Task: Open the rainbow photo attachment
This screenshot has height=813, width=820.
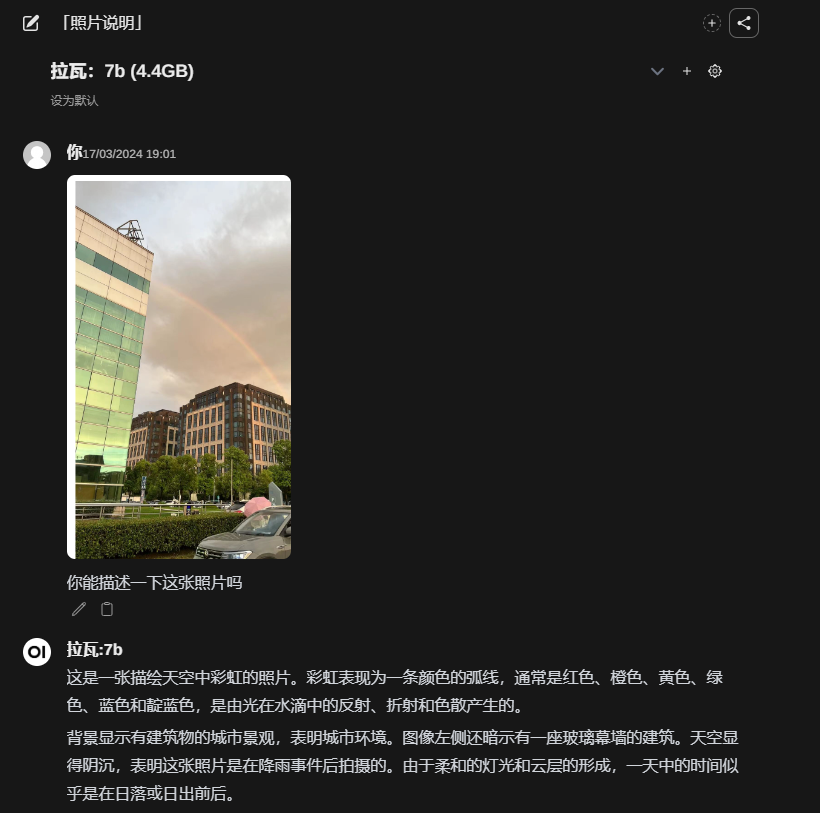Action: [179, 367]
